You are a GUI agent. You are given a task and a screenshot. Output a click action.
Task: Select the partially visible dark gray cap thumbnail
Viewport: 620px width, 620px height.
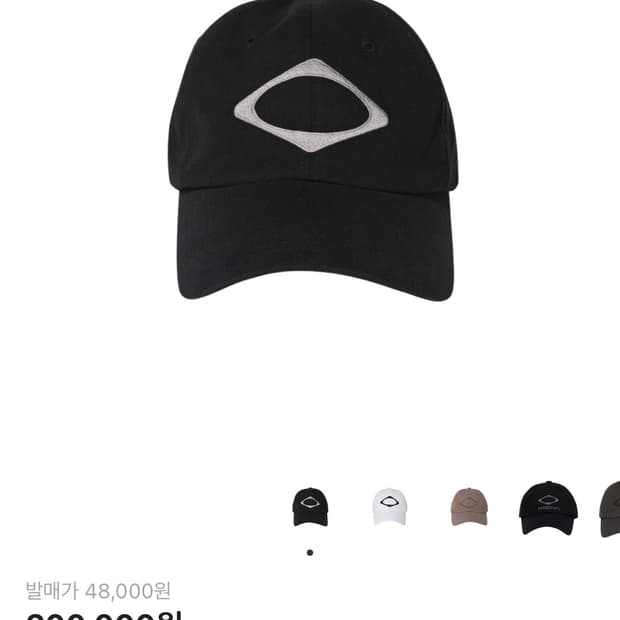click(x=610, y=508)
